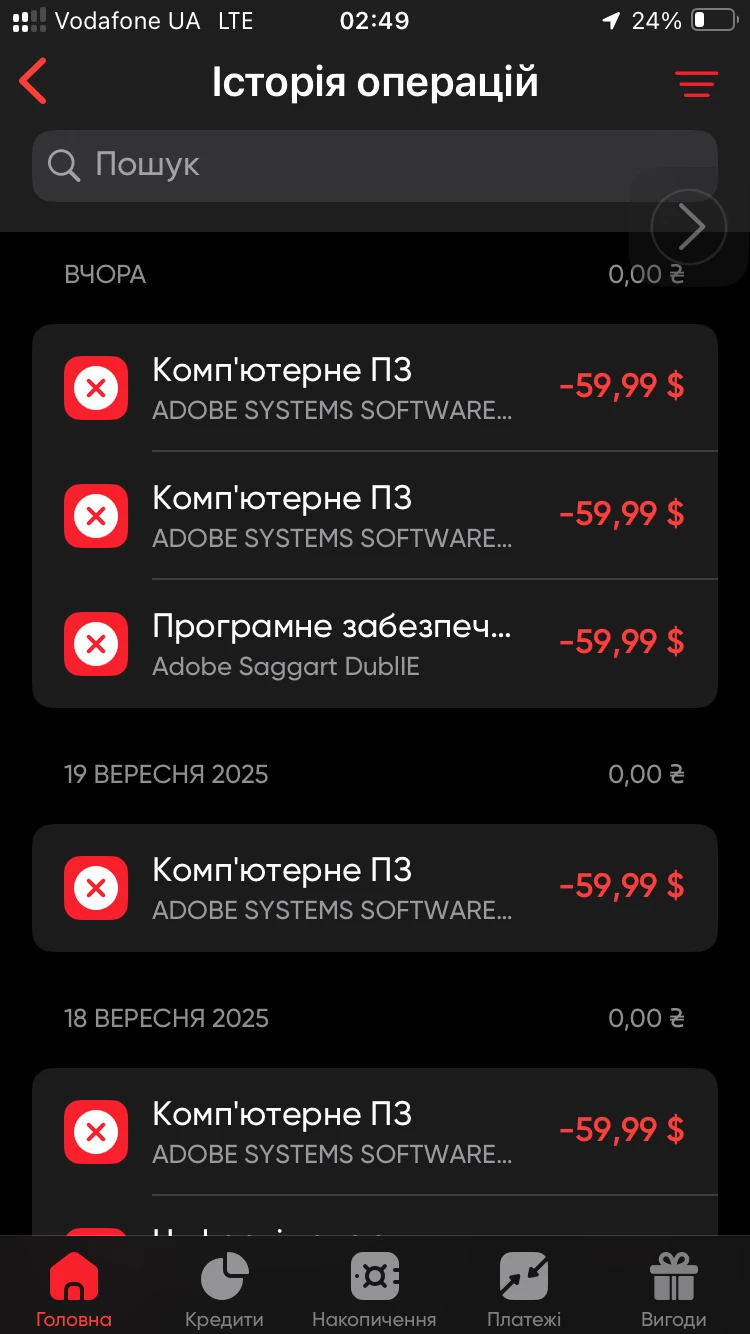Select the Вигоди tab
750x1334 pixels.
point(674,1290)
